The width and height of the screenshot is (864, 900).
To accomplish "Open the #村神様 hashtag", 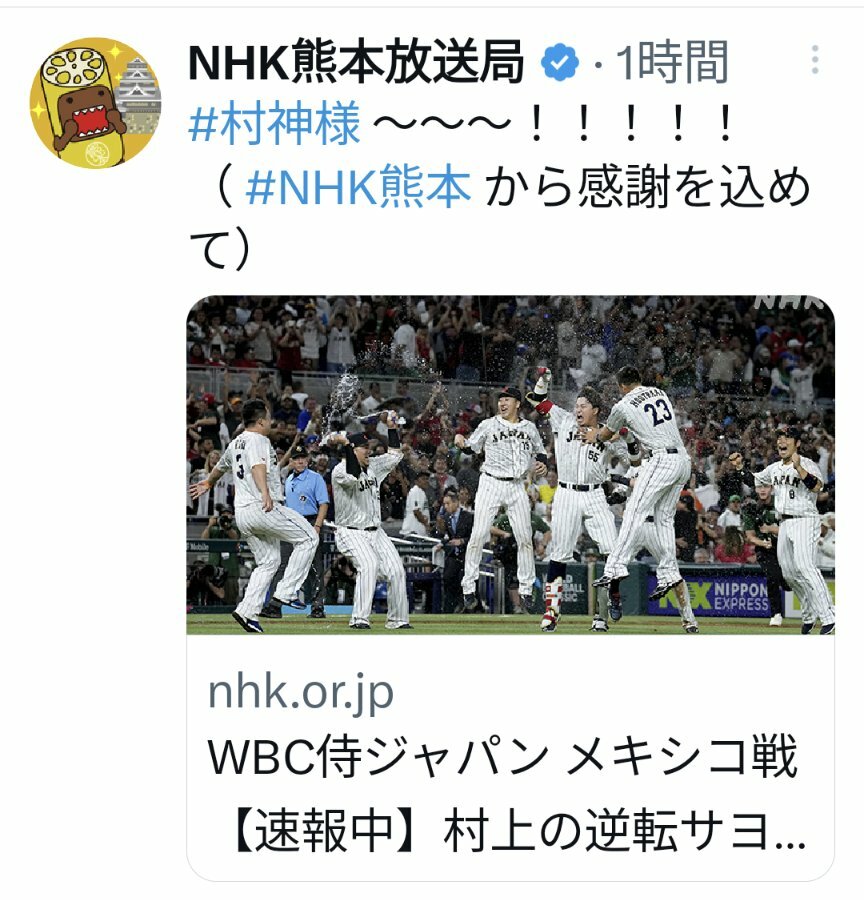I will [x=274, y=128].
